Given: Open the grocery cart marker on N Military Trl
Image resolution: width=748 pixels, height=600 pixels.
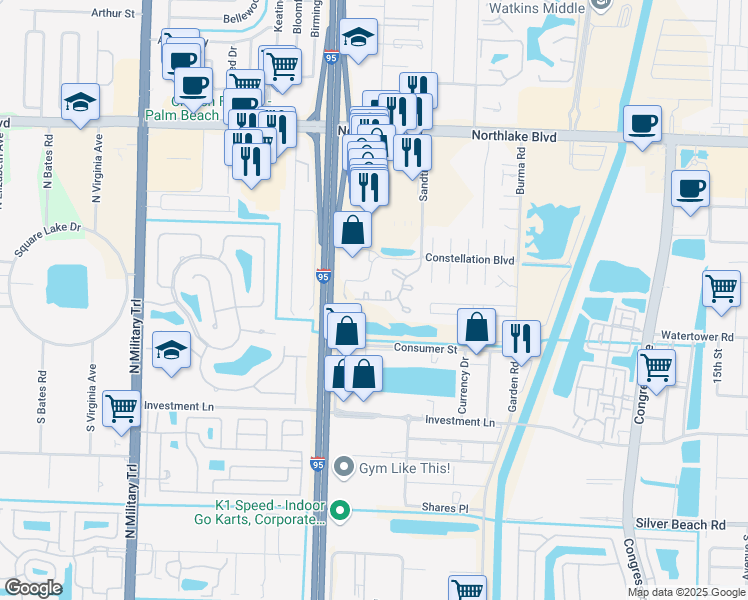Looking at the screenshot, I should 122,413.
